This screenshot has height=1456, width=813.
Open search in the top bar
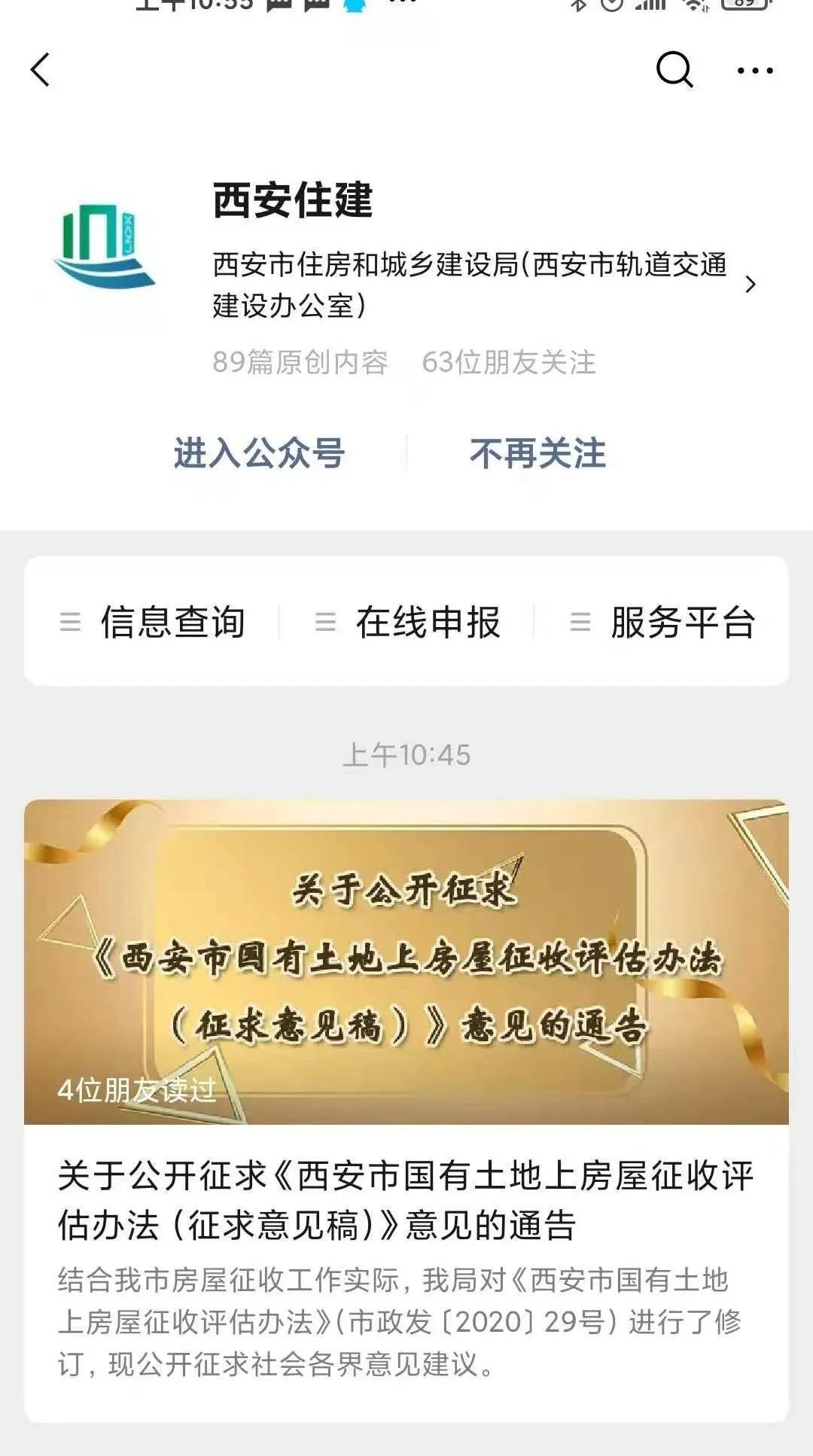coord(674,70)
